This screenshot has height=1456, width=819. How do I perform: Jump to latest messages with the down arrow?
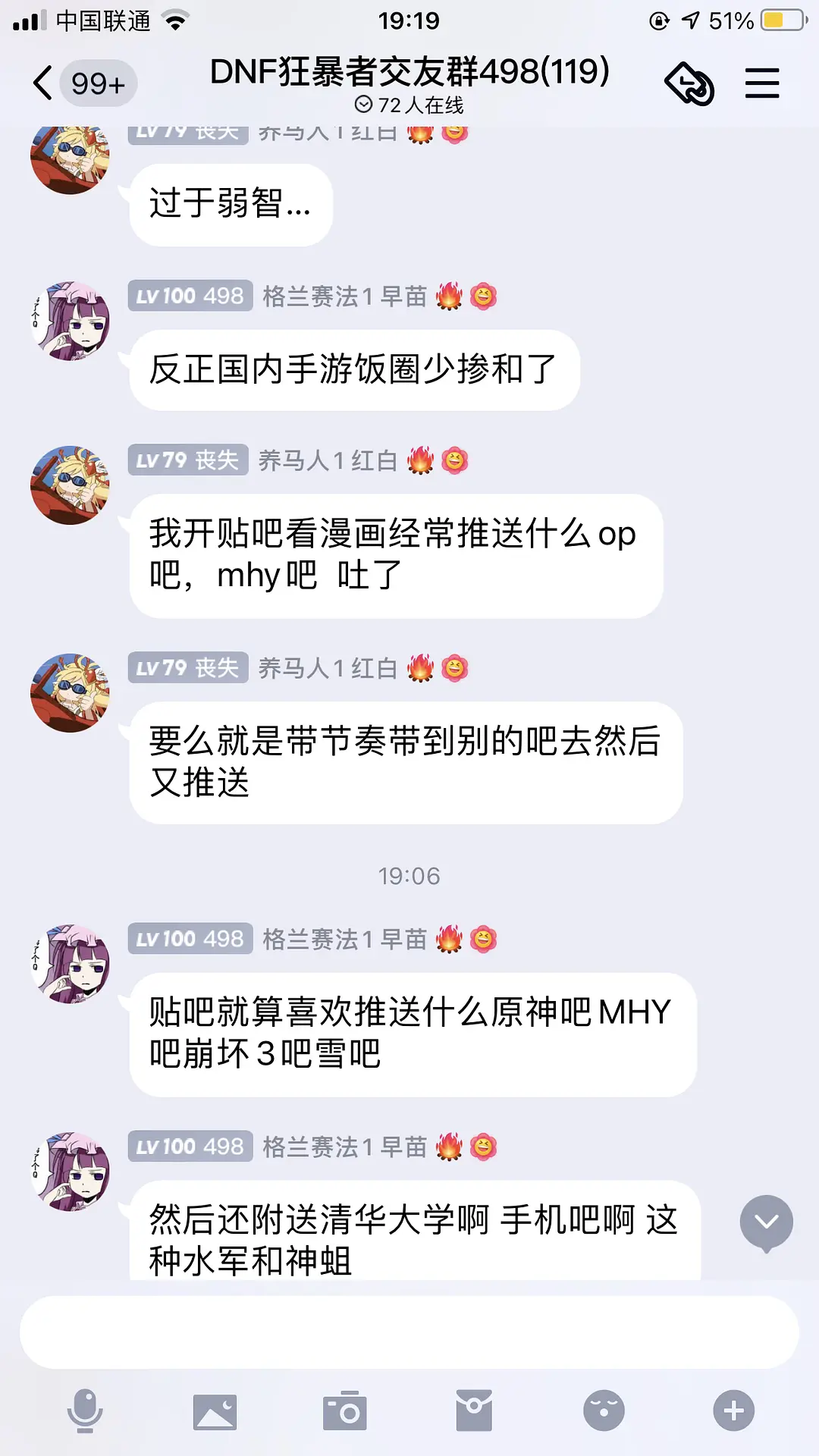766,1222
